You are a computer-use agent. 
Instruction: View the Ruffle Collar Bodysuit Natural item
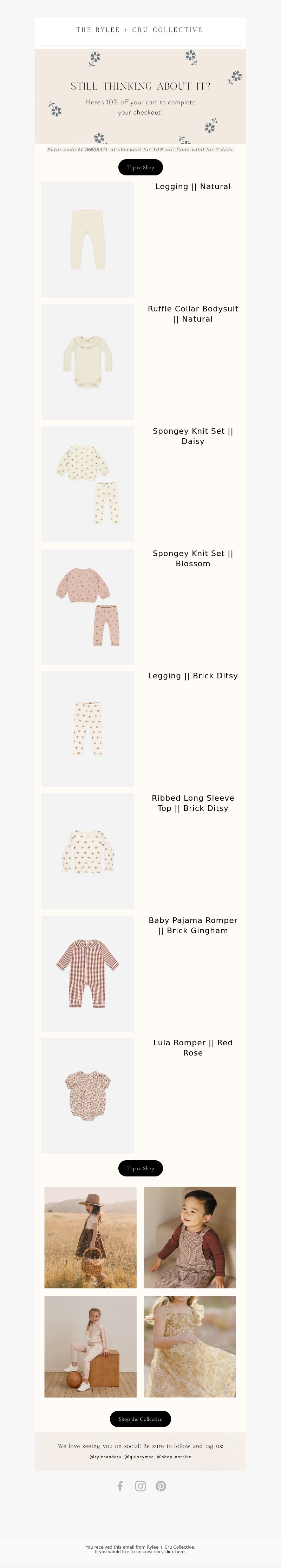pyautogui.click(x=87, y=362)
